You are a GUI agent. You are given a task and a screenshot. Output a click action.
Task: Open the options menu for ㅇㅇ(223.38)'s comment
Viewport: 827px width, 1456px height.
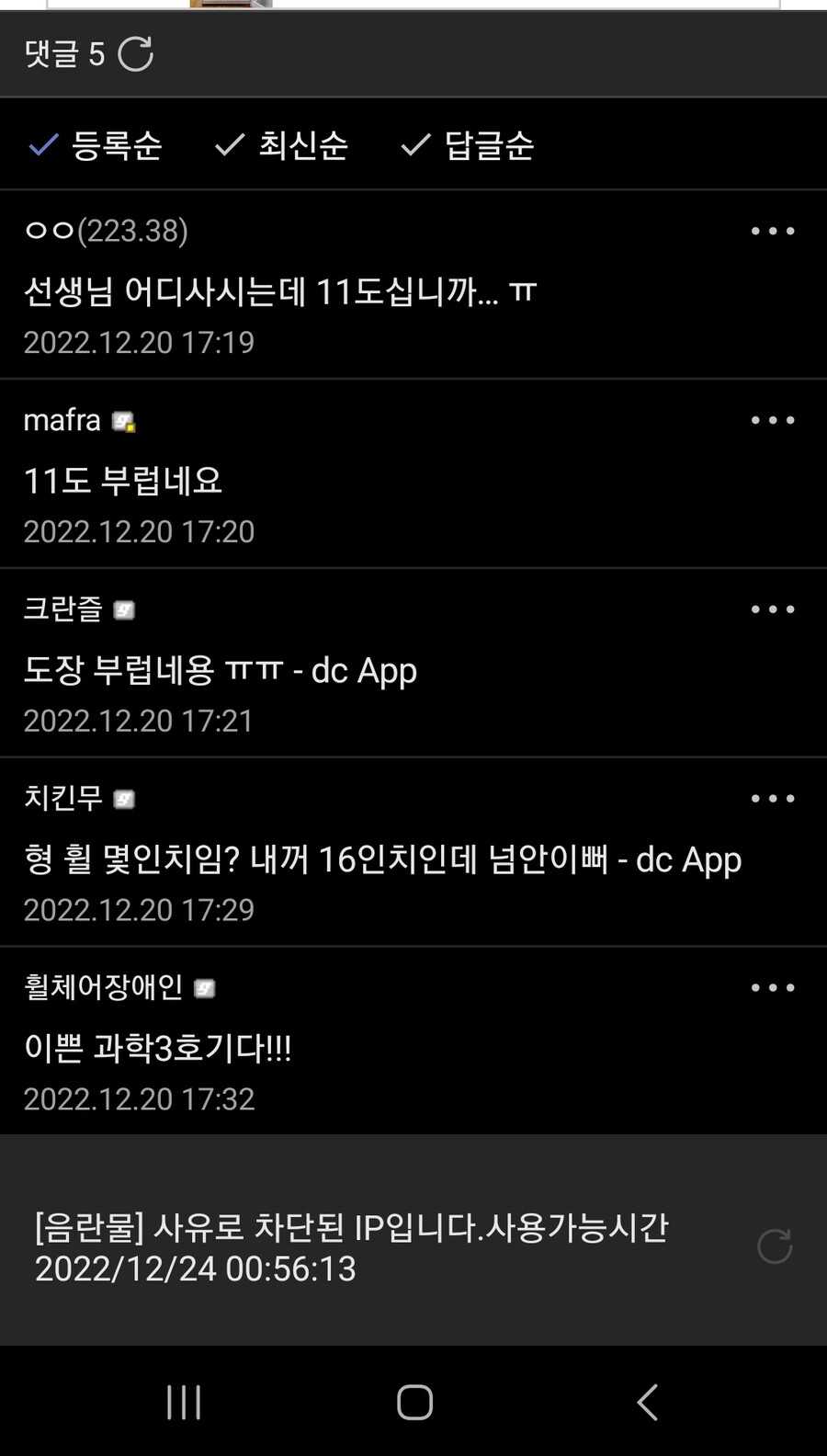pyautogui.click(x=772, y=231)
